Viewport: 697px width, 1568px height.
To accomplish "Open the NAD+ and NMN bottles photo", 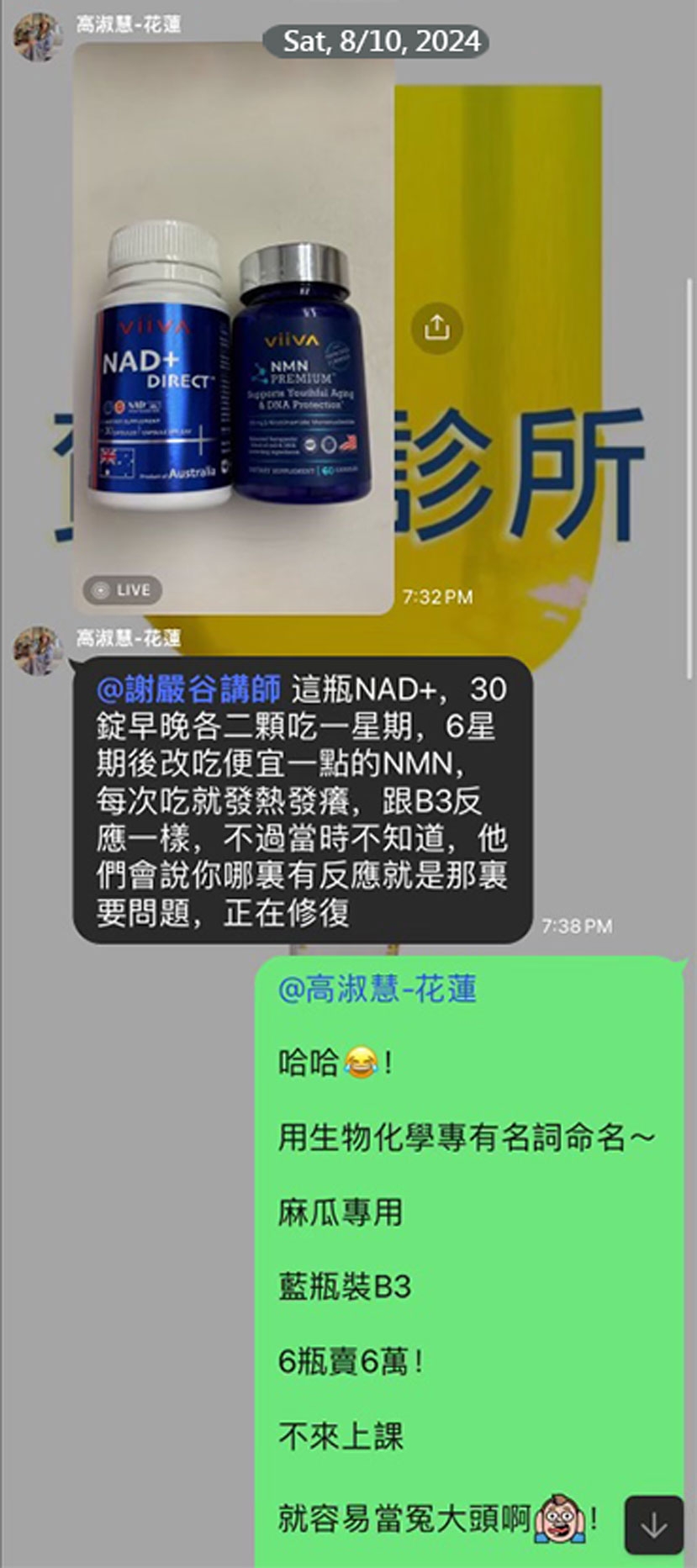I will tap(234, 329).
